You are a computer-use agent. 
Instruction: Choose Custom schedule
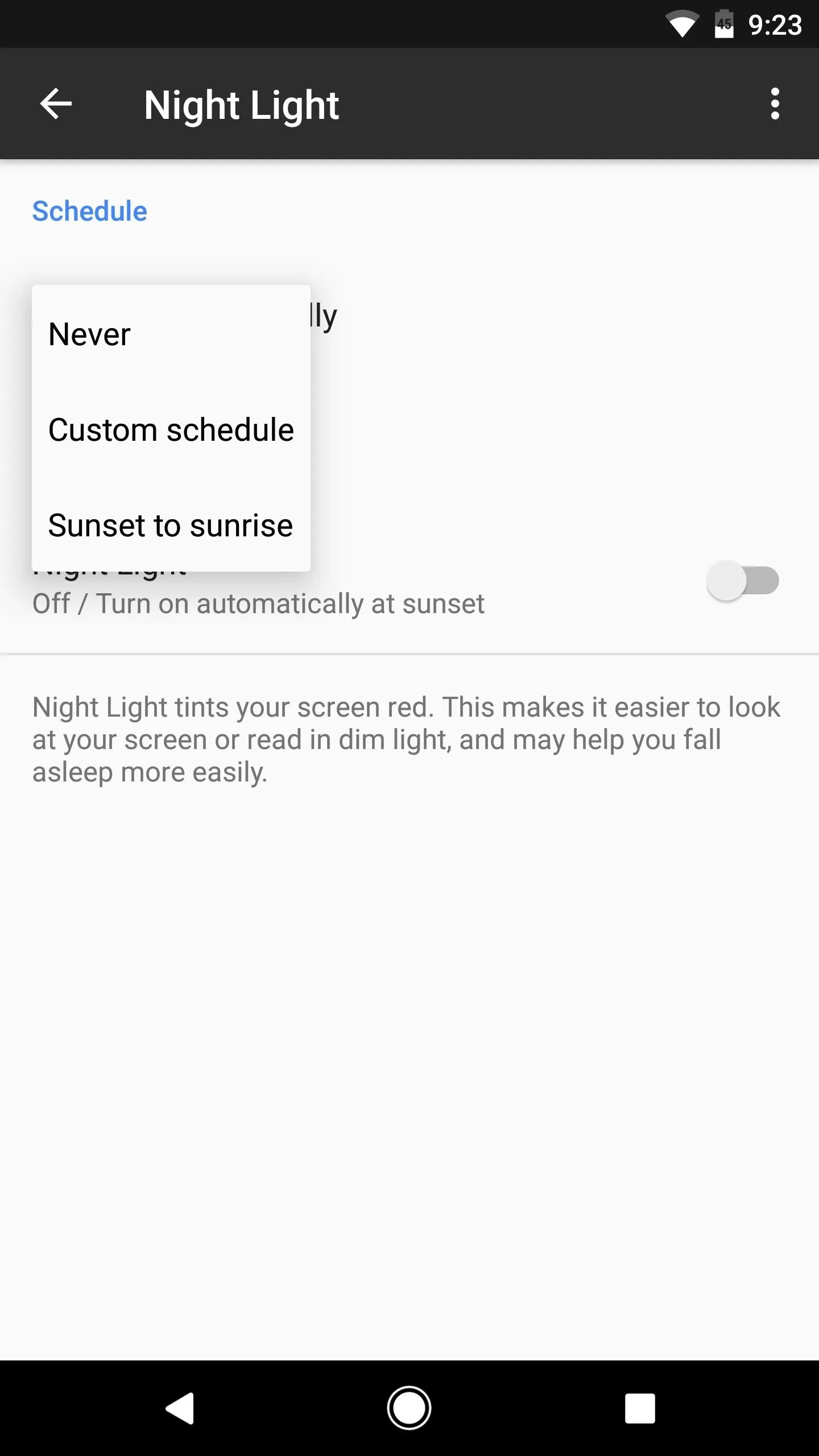point(171,429)
